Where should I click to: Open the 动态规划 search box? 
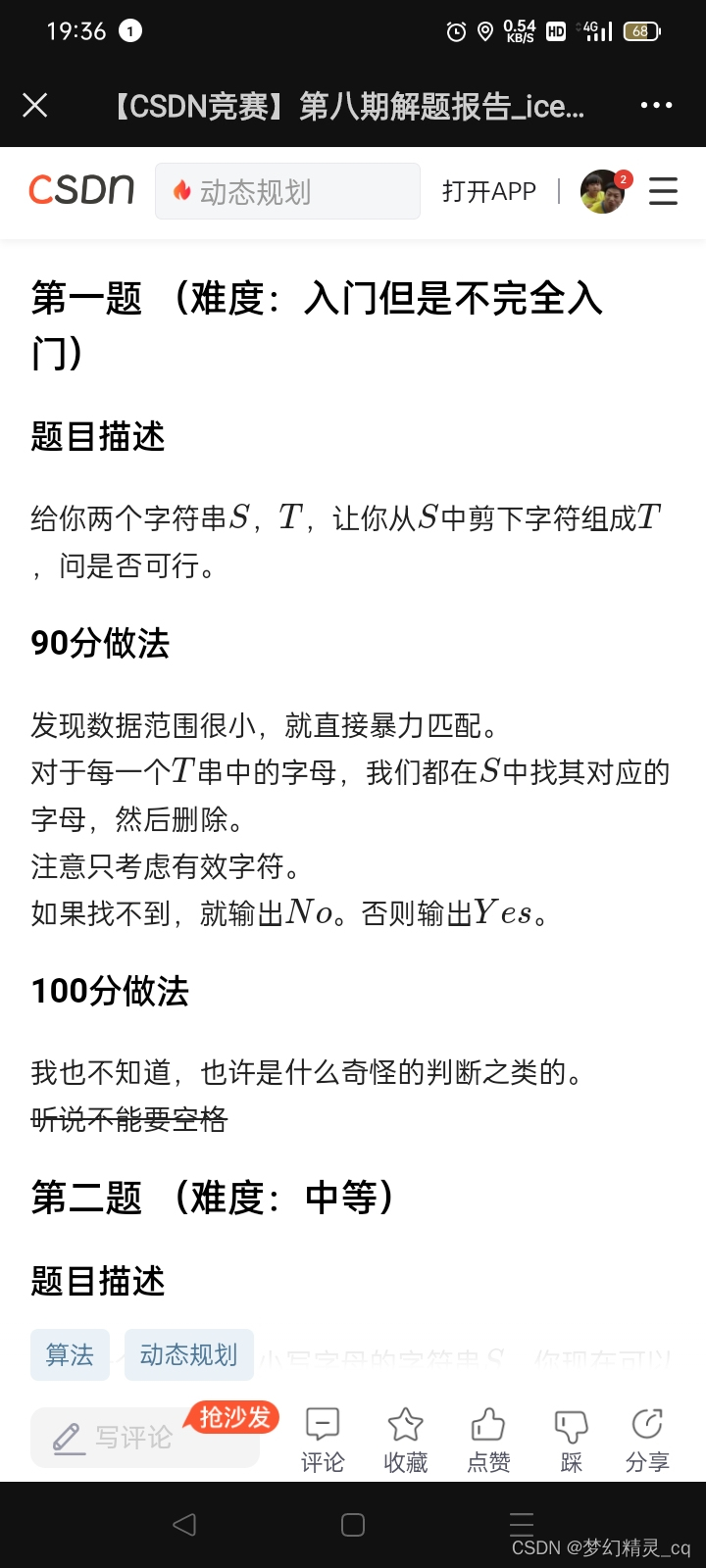[x=287, y=191]
